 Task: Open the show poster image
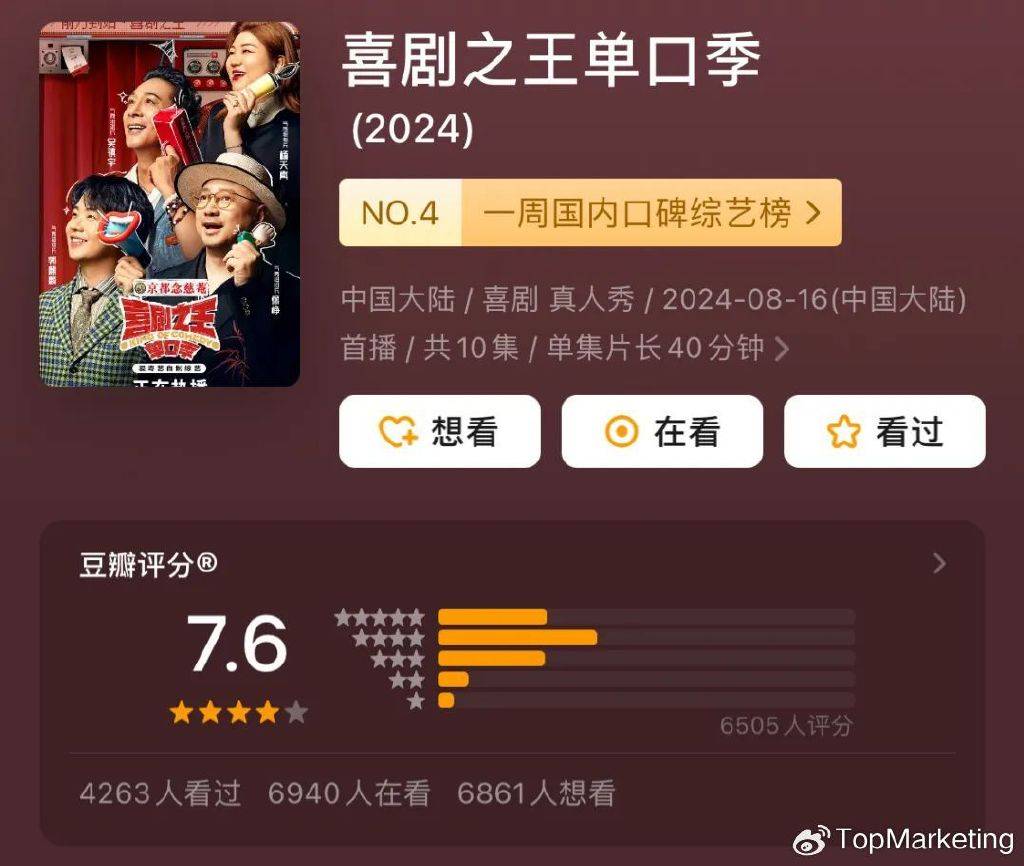(x=170, y=205)
